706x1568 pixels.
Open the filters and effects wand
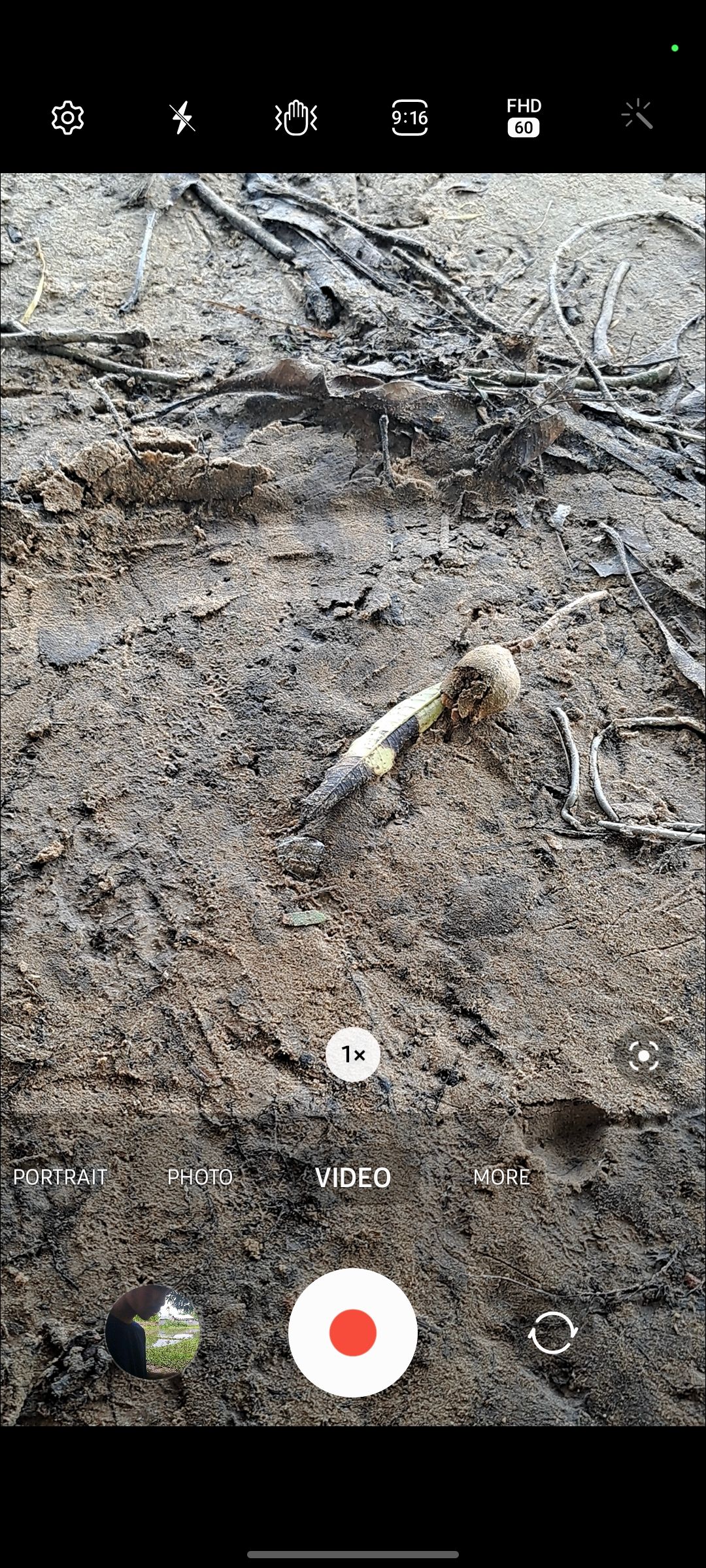[x=637, y=116]
